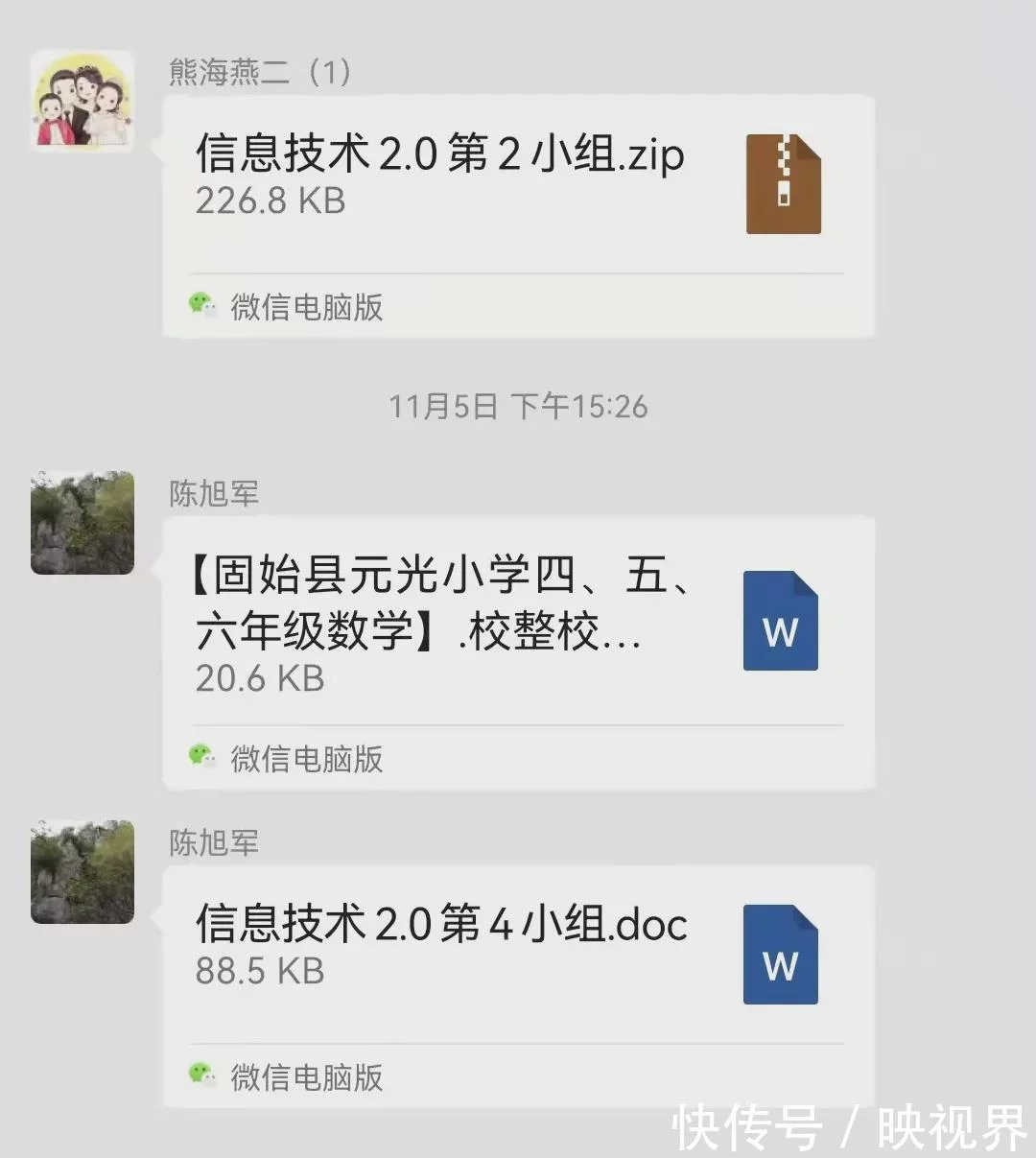This screenshot has height=1158, width=1036.
Task: Tap 陈旭军's avatar beside the 20.6 KB file
Action: (x=82, y=523)
